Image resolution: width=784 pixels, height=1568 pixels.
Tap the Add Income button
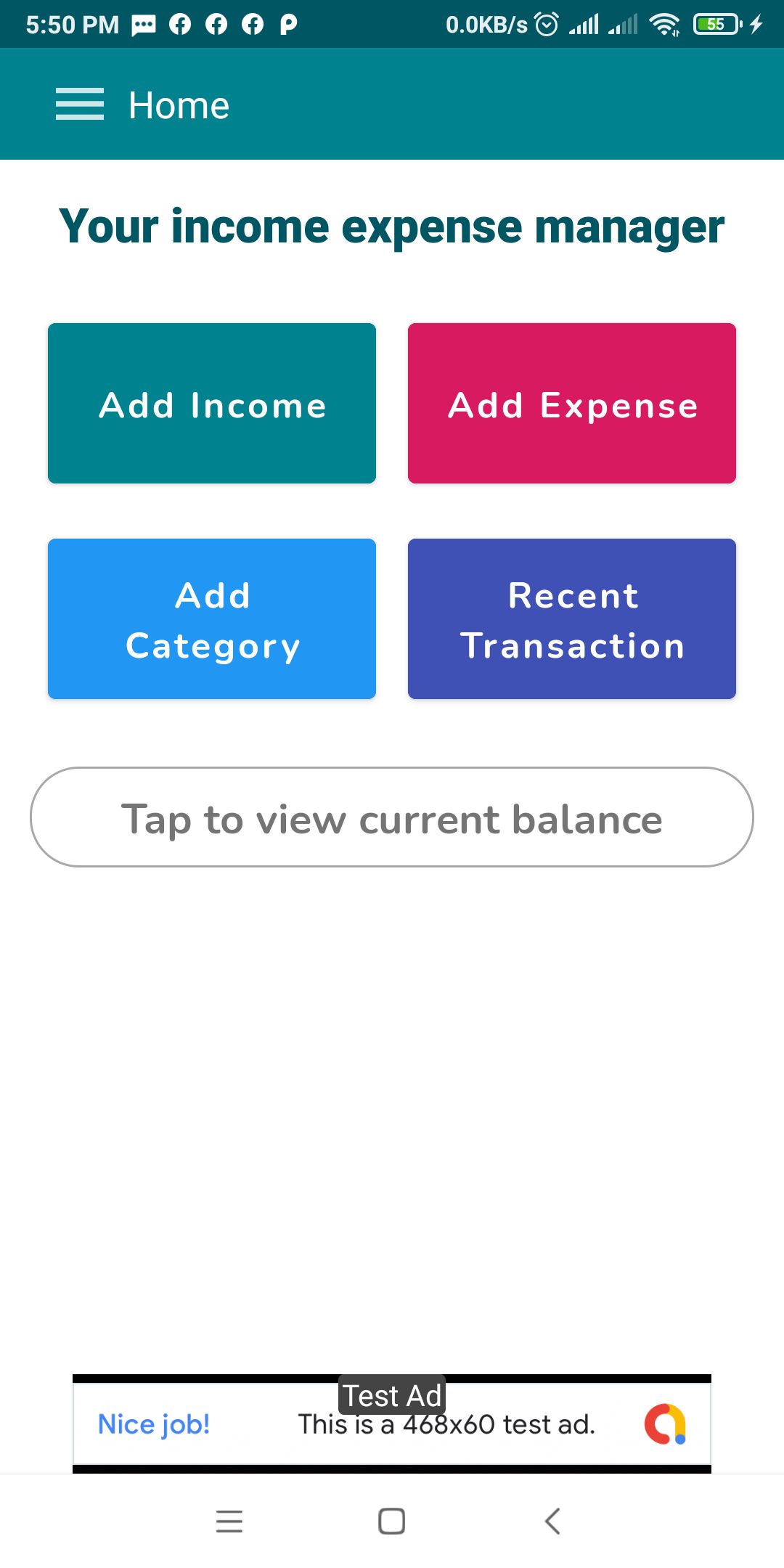tap(212, 404)
